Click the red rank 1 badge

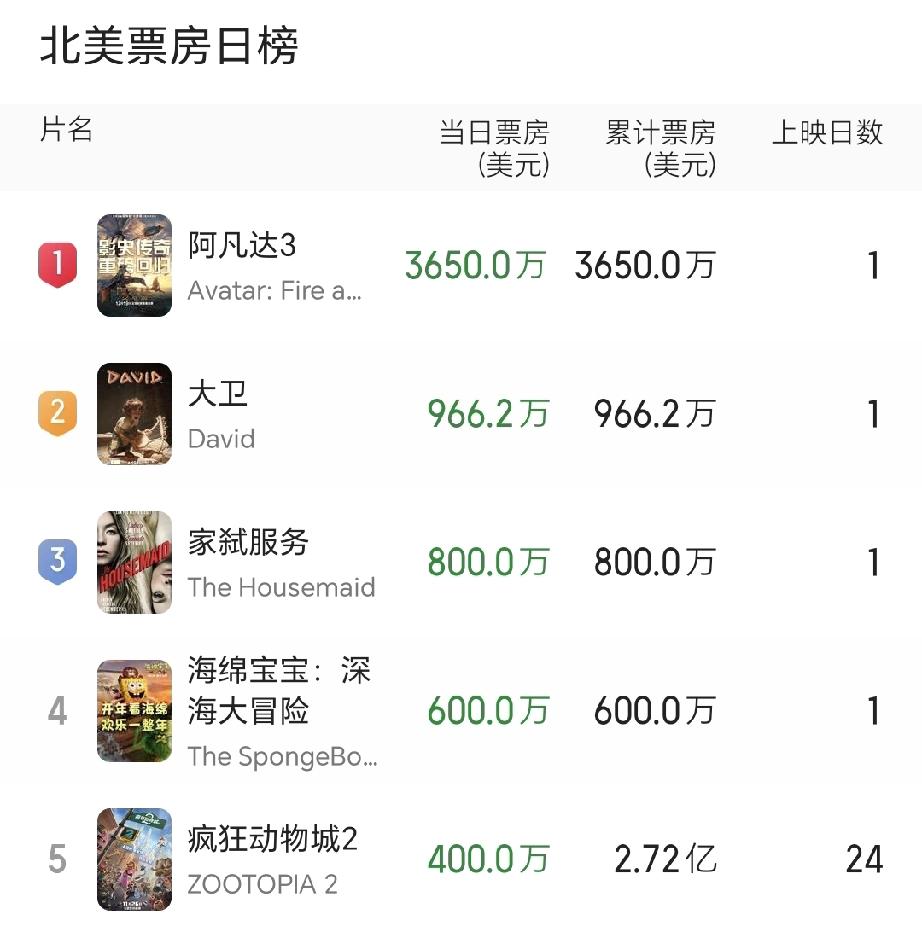(56, 265)
